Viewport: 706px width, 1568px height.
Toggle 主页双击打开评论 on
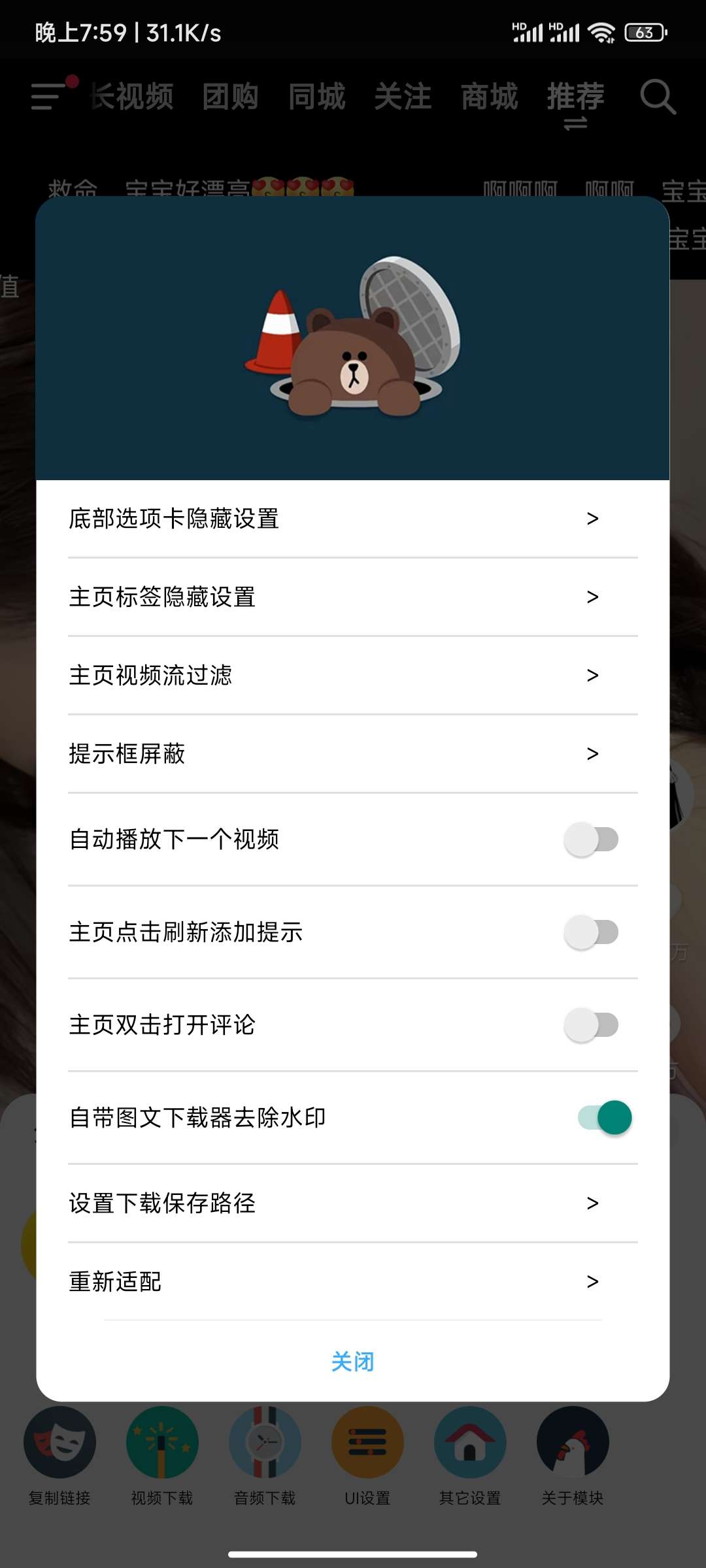coord(591,1025)
